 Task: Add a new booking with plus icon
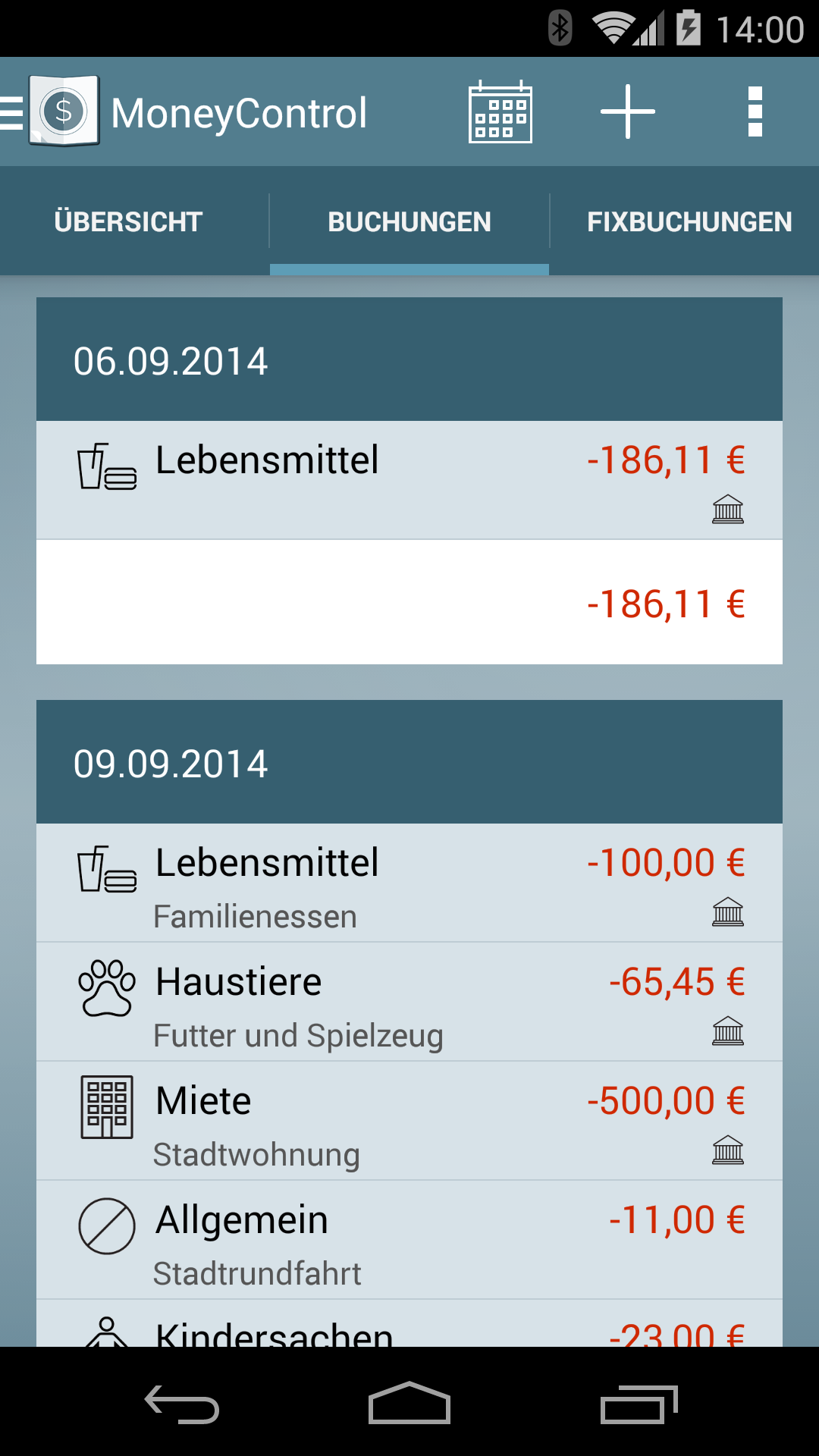(627, 112)
